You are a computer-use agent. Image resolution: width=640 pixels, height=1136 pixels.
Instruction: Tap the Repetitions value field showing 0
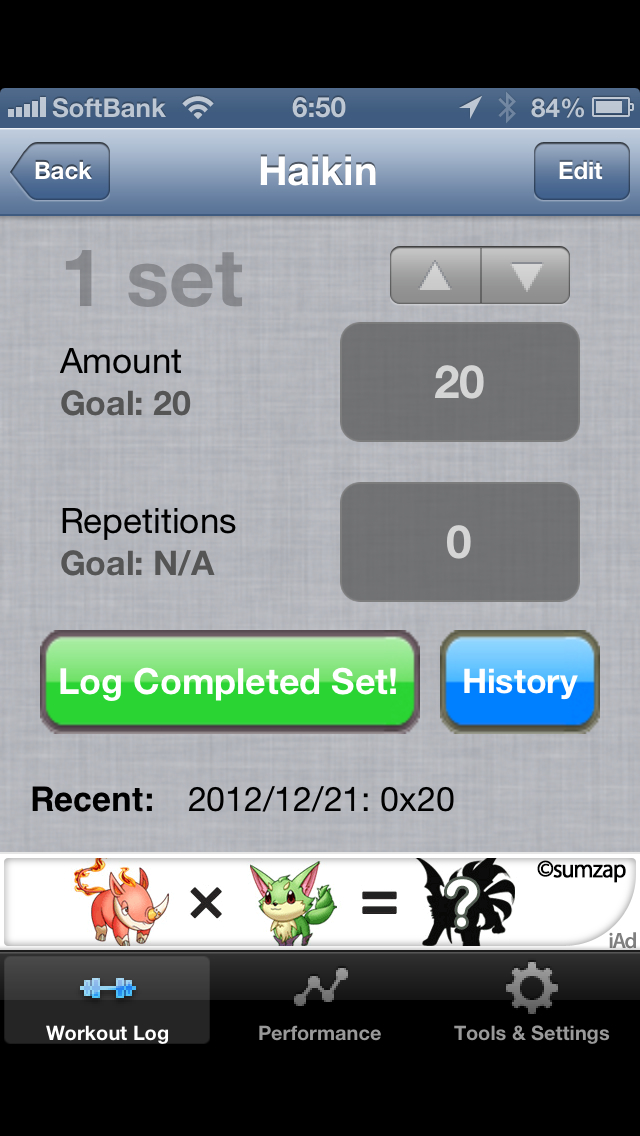tap(459, 542)
